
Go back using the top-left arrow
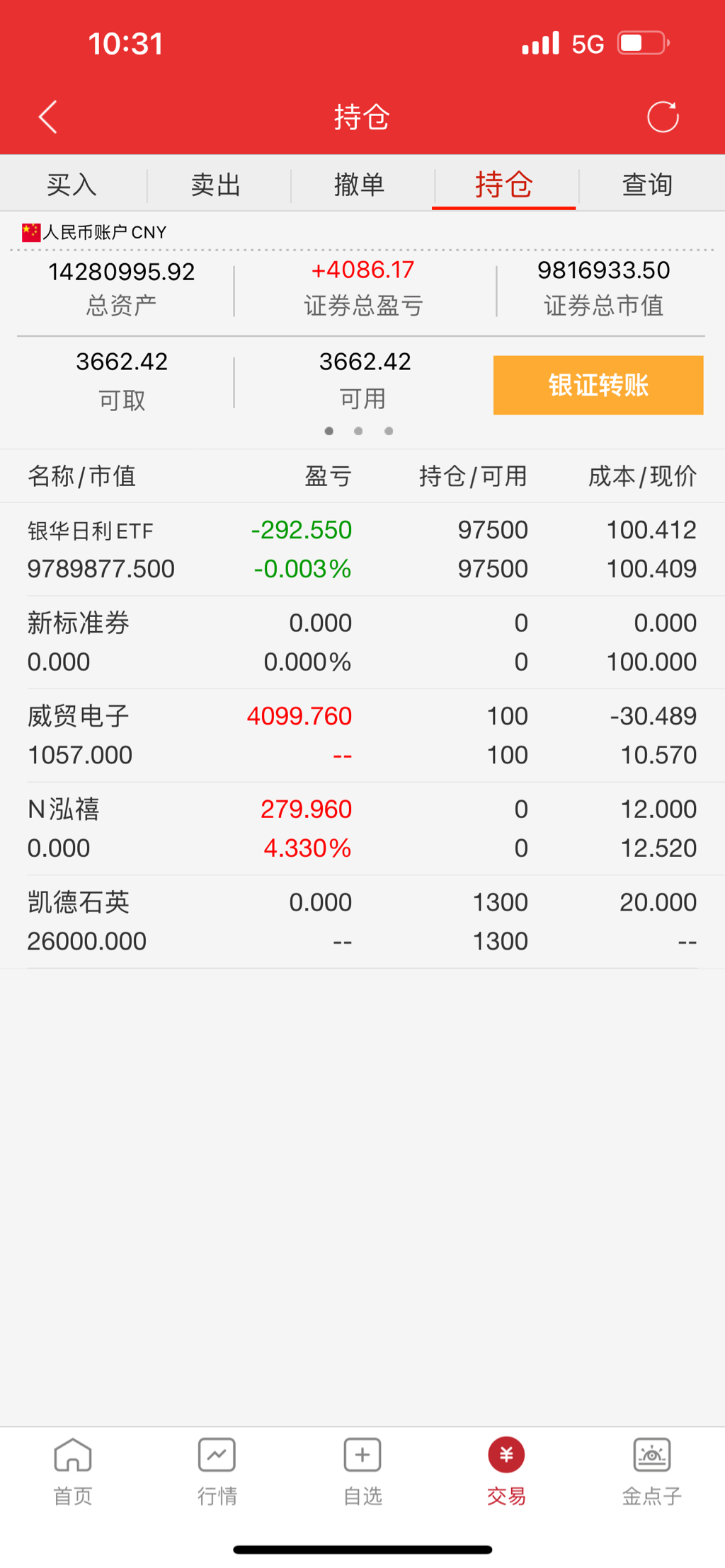pyautogui.click(x=47, y=117)
